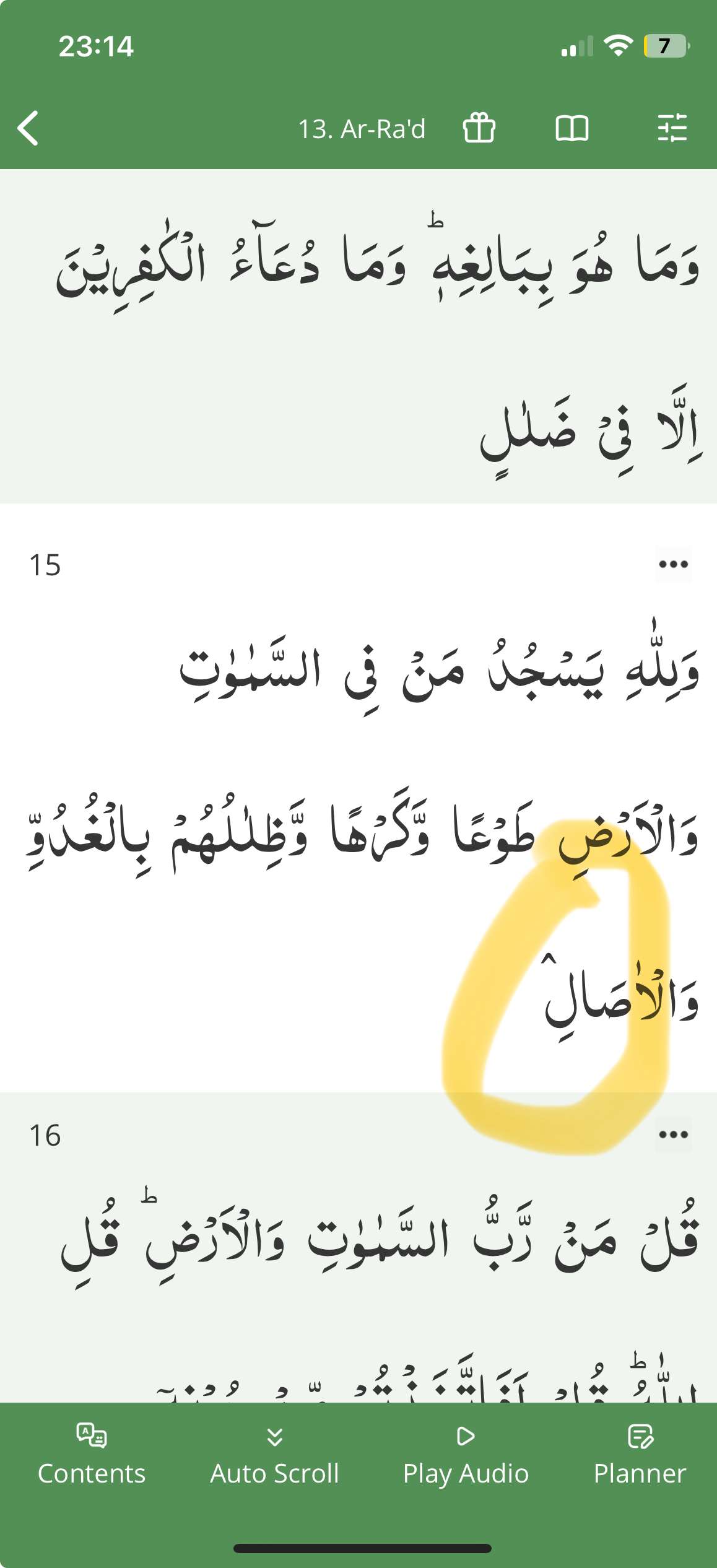Open the gift icon in the header
Image resolution: width=717 pixels, height=1568 pixels.
pyautogui.click(x=479, y=128)
